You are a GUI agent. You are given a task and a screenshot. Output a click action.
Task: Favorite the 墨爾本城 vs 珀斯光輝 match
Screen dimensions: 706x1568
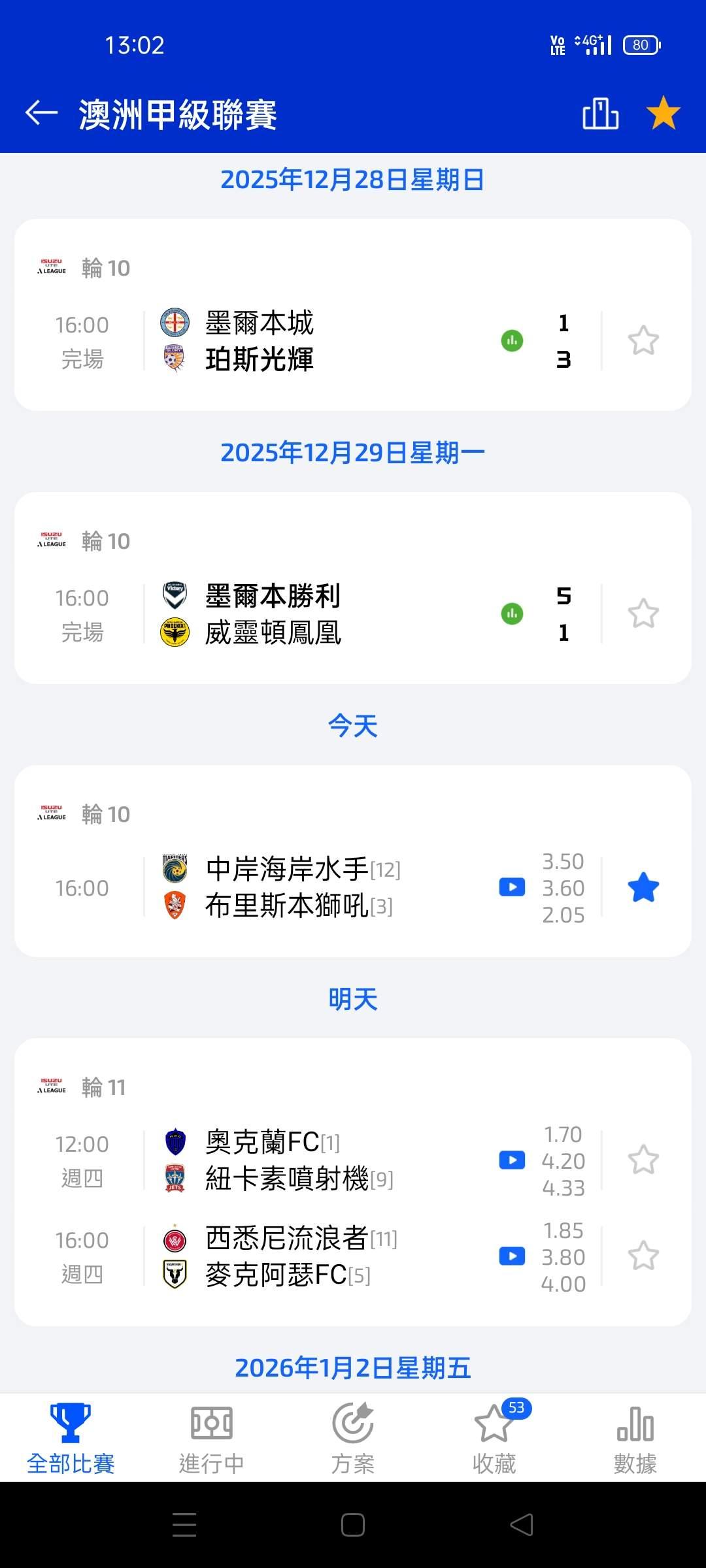click(x=643, y=341)
